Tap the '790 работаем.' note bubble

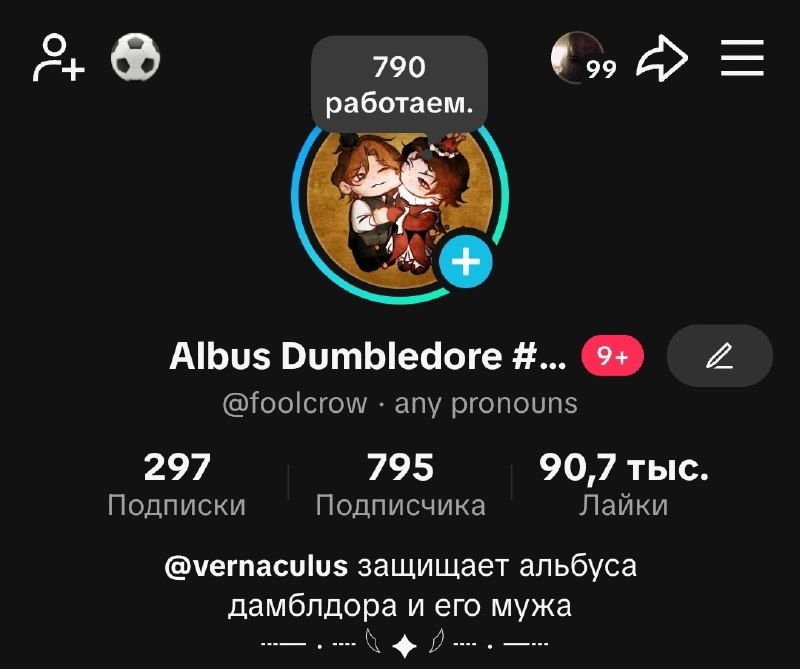(399, 85)
